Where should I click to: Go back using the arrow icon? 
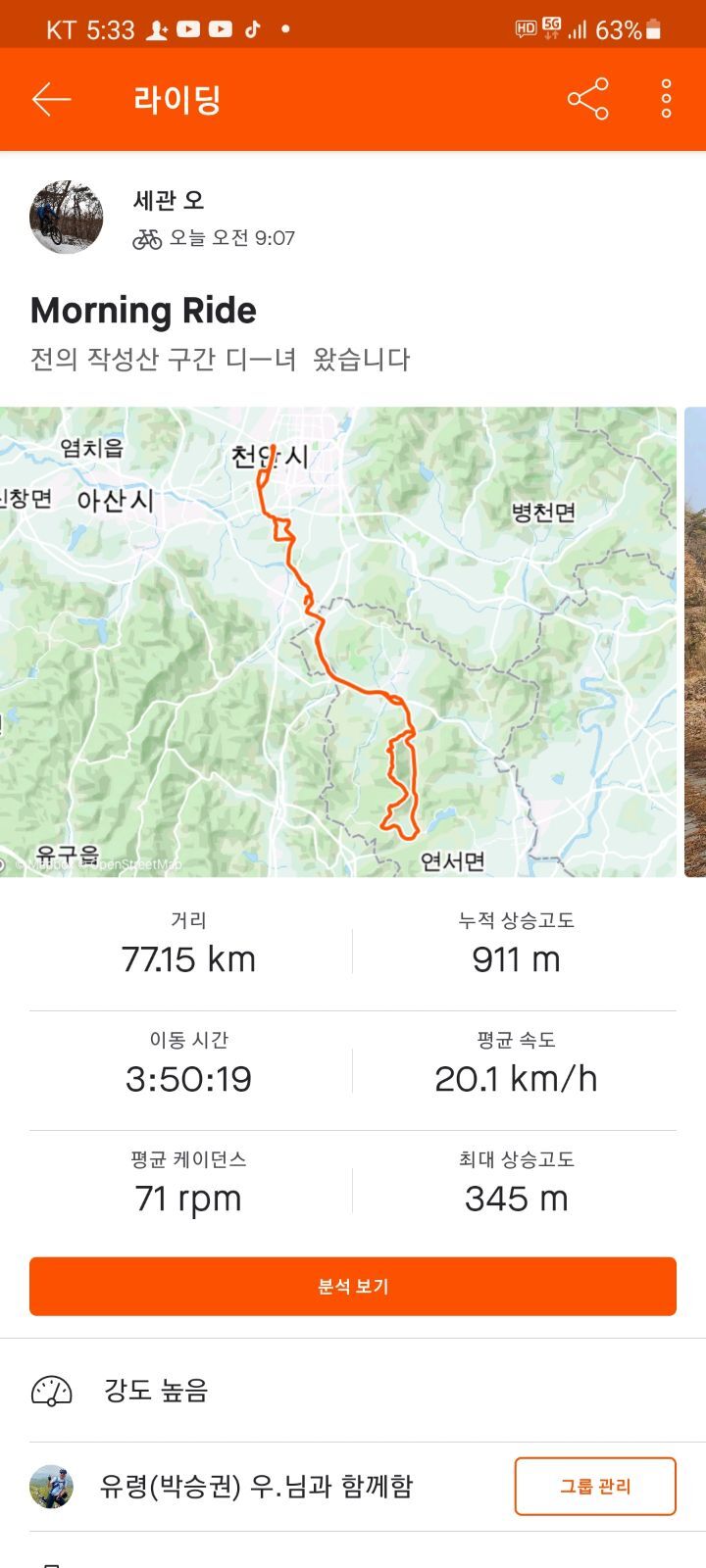point(51,99)
